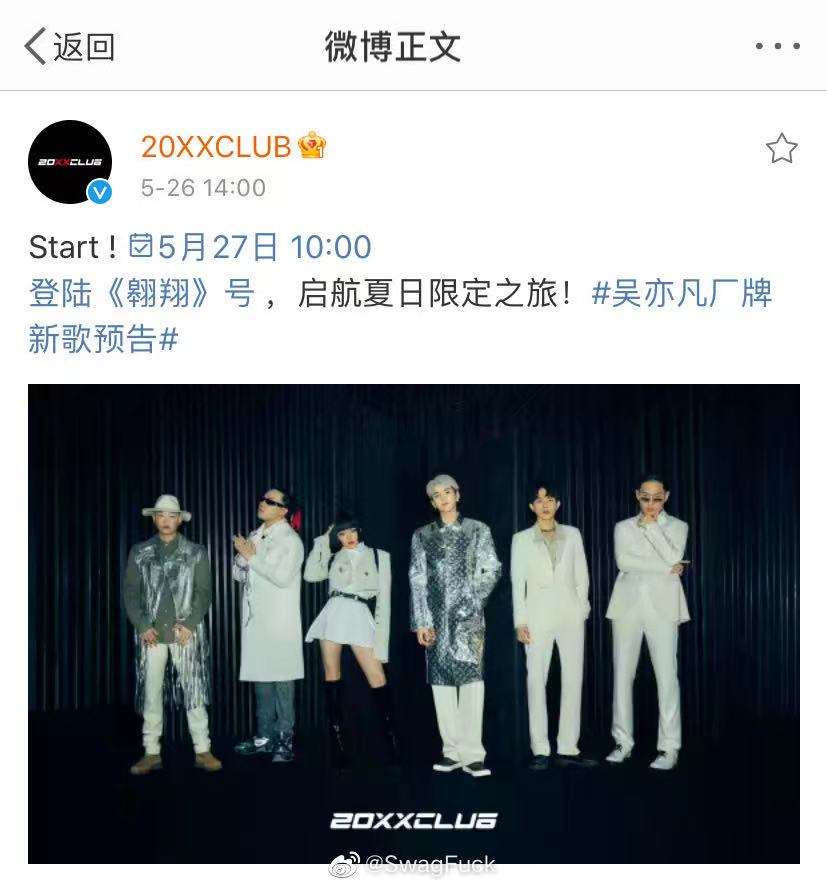View the 20XXCLUB group photo full screen
The width and height of the screenshot is (827, 887).
tap(413, 623)
